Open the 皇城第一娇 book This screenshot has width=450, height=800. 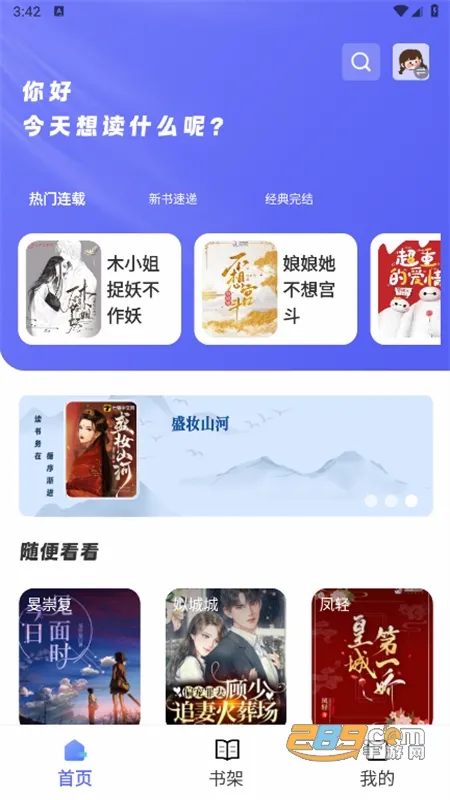click(x=372, y=657)
